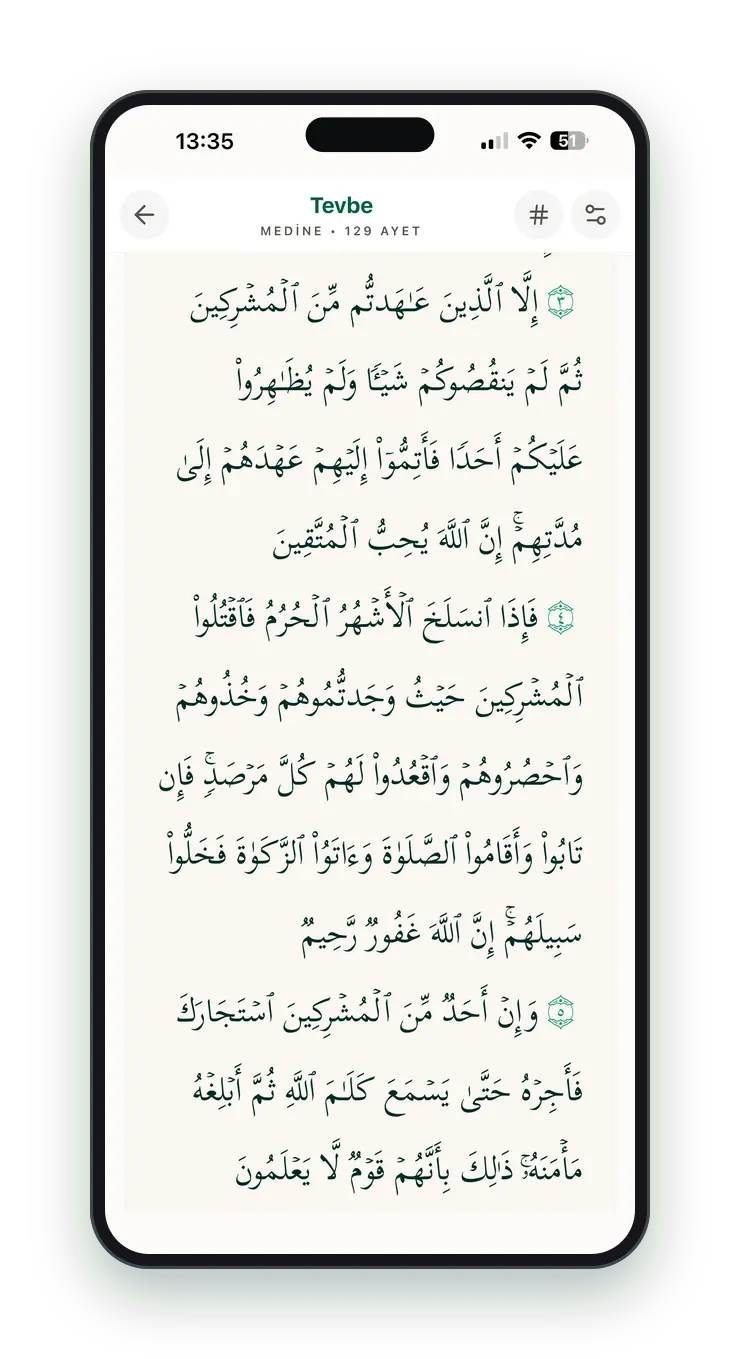
Task: Open the verse number jump (#) icon
Action: (x=539, y=215)
